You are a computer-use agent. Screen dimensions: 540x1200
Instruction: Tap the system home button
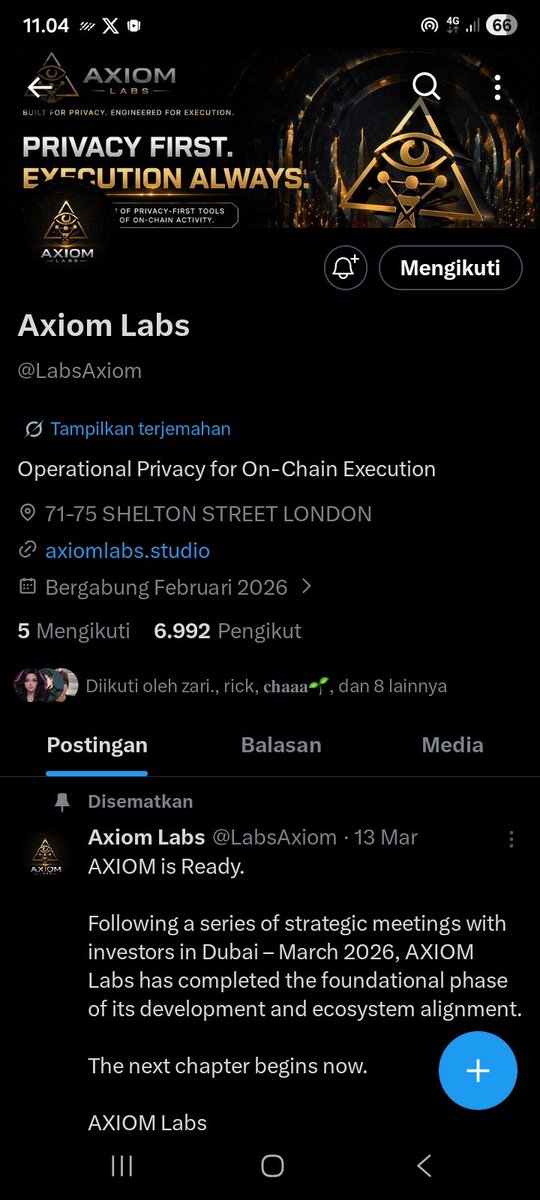click(272, 1165)
